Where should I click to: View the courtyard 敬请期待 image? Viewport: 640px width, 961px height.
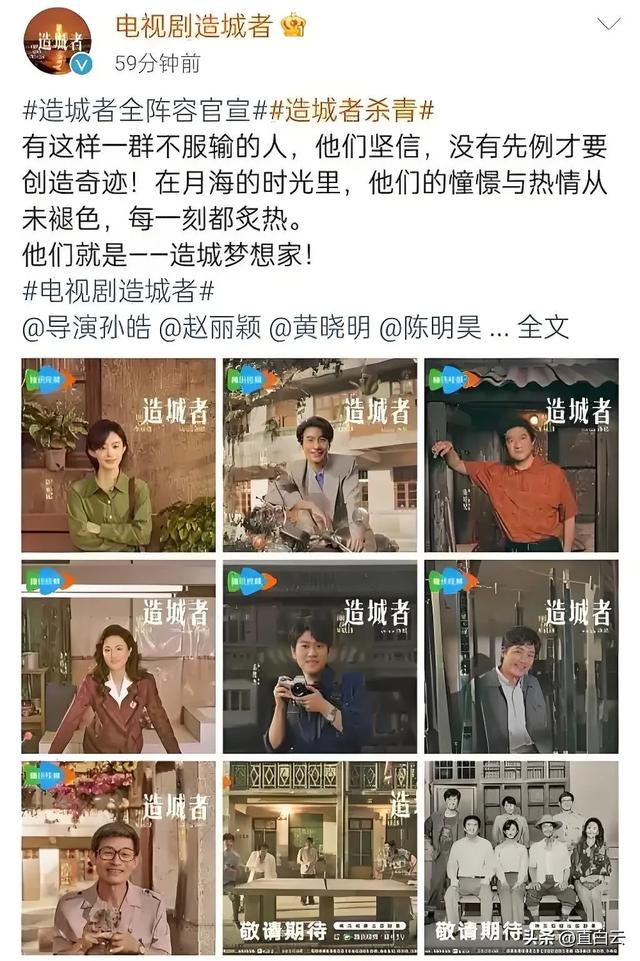pyautogui.click(x=320, y=857)
